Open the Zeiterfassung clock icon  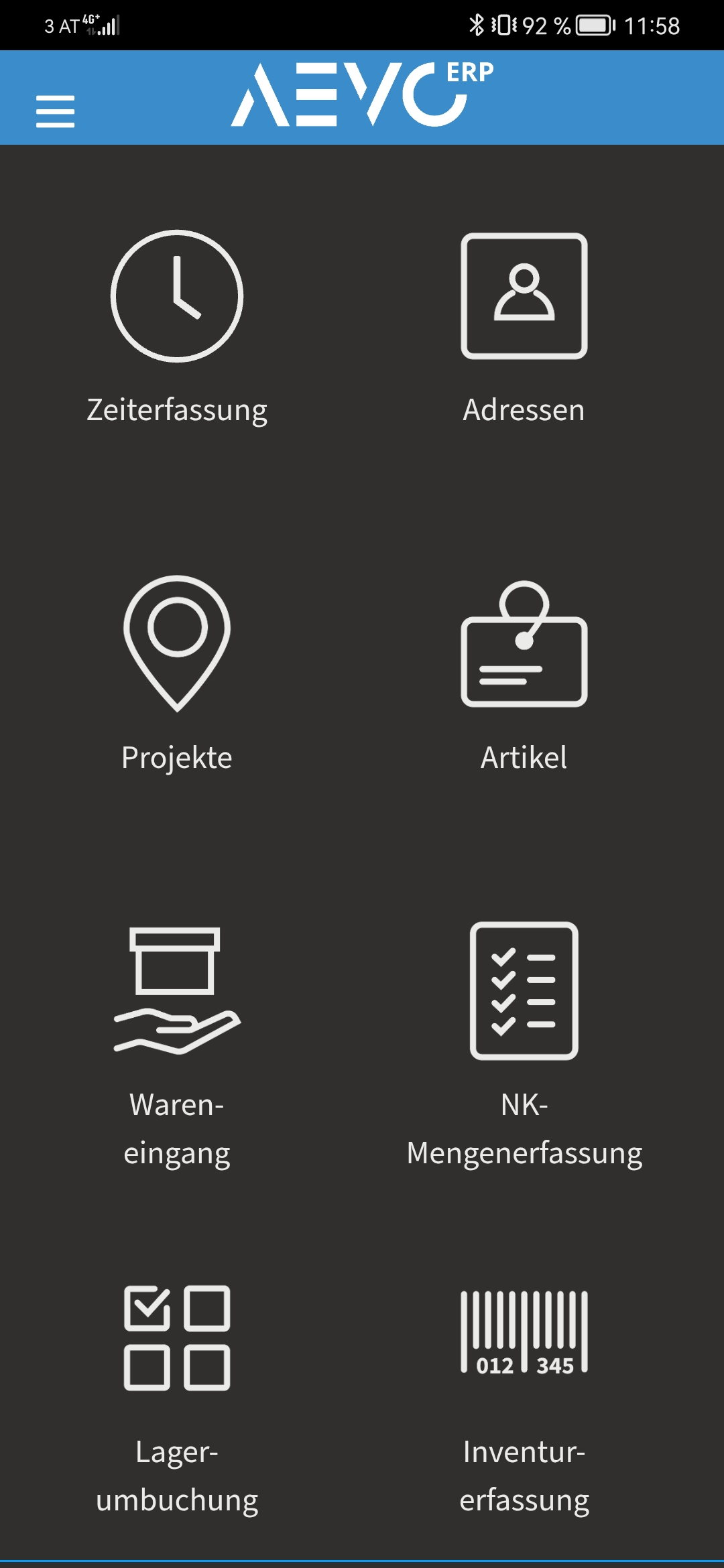[x=176, y=295]
